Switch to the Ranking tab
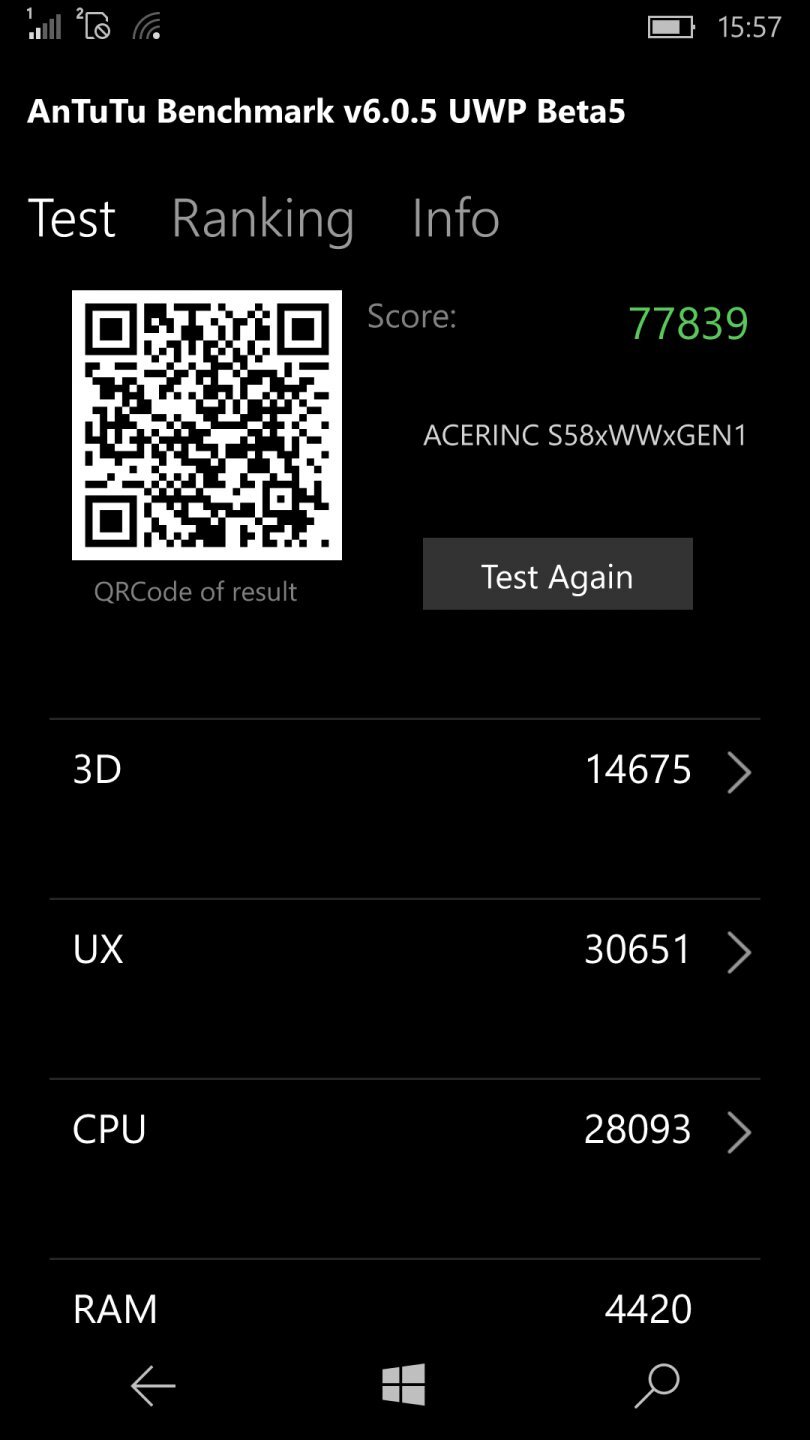The height and width of the screenshot is (1440, 810). 263,218
